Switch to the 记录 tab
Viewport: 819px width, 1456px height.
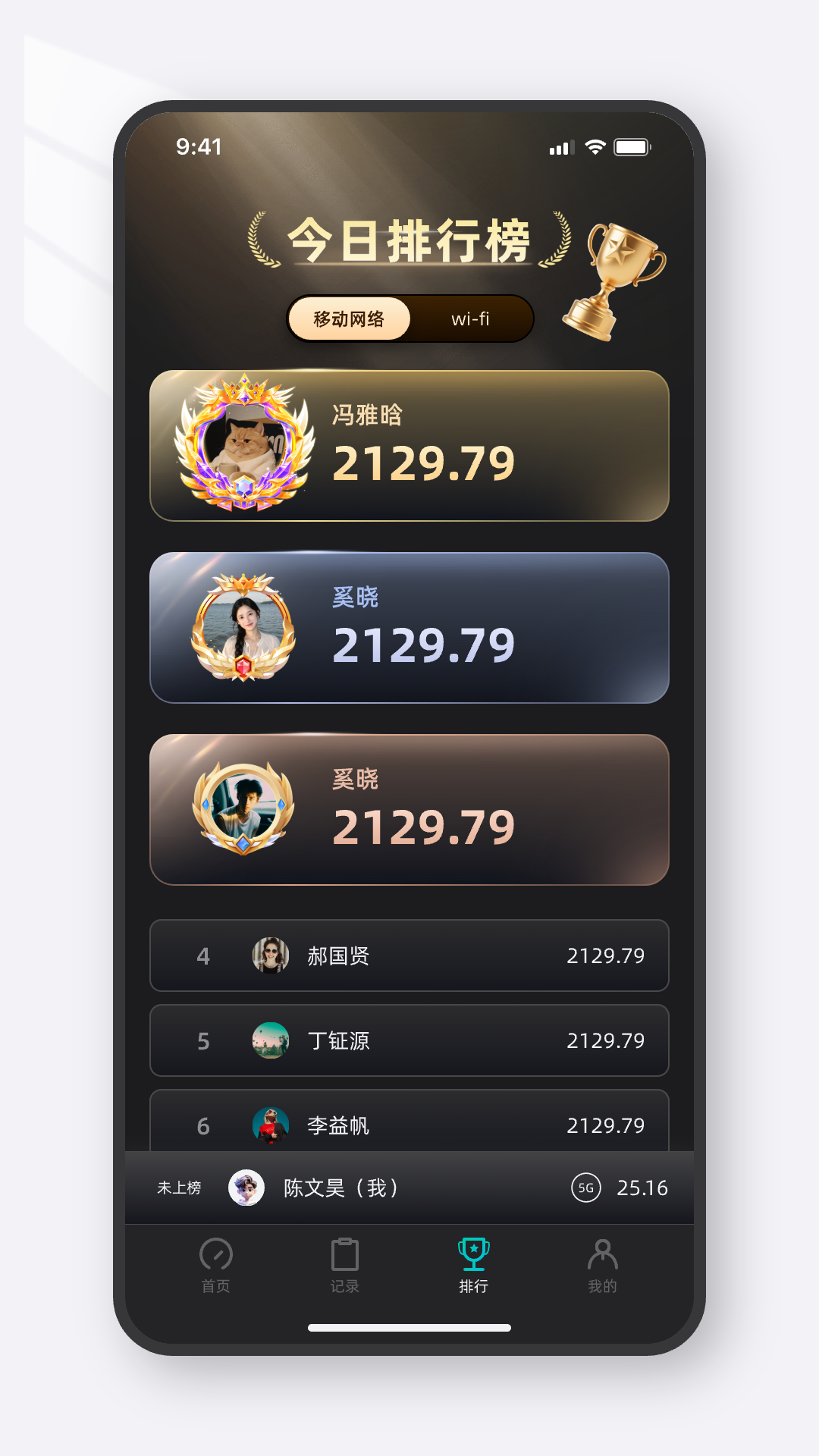coord(345,1266)
